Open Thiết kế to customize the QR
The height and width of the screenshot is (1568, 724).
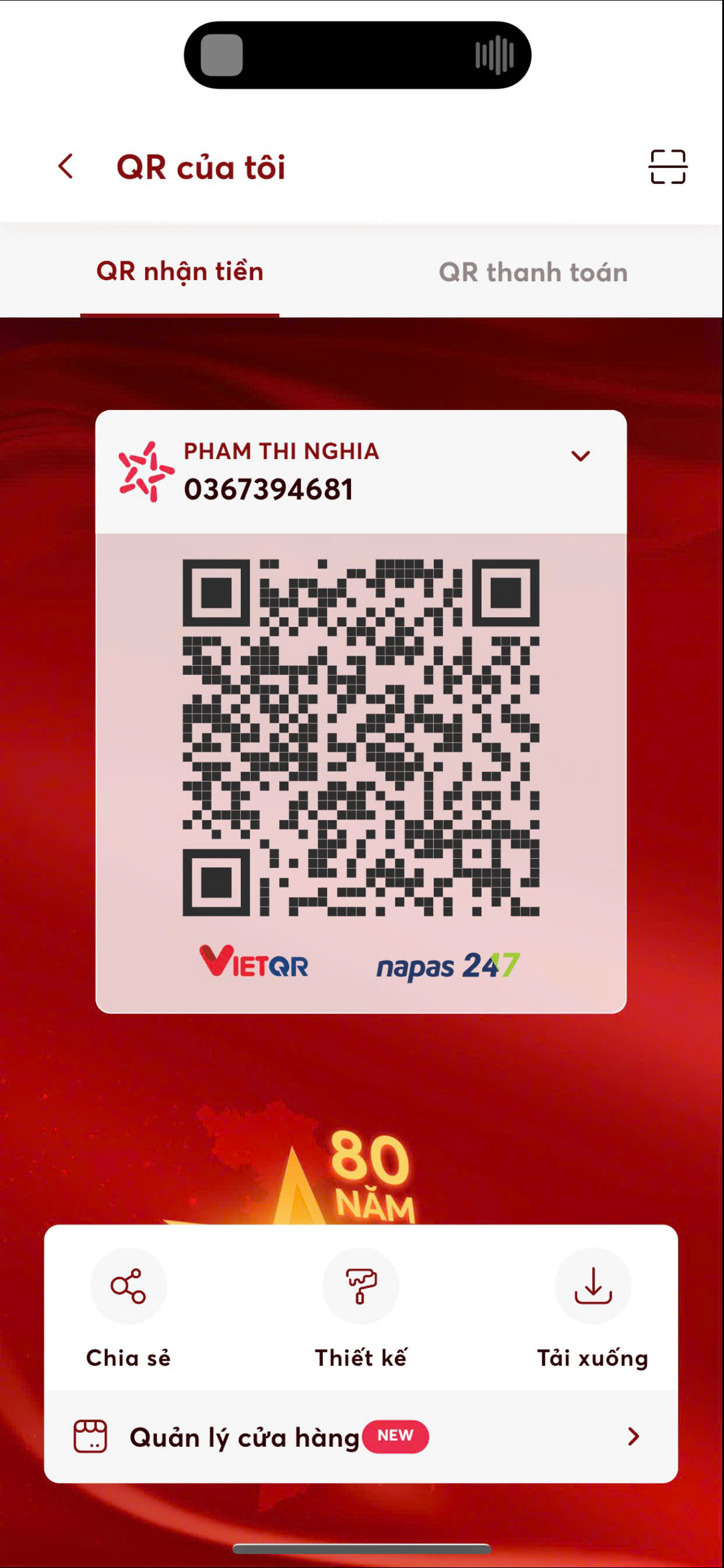(x=361, y=1286)
